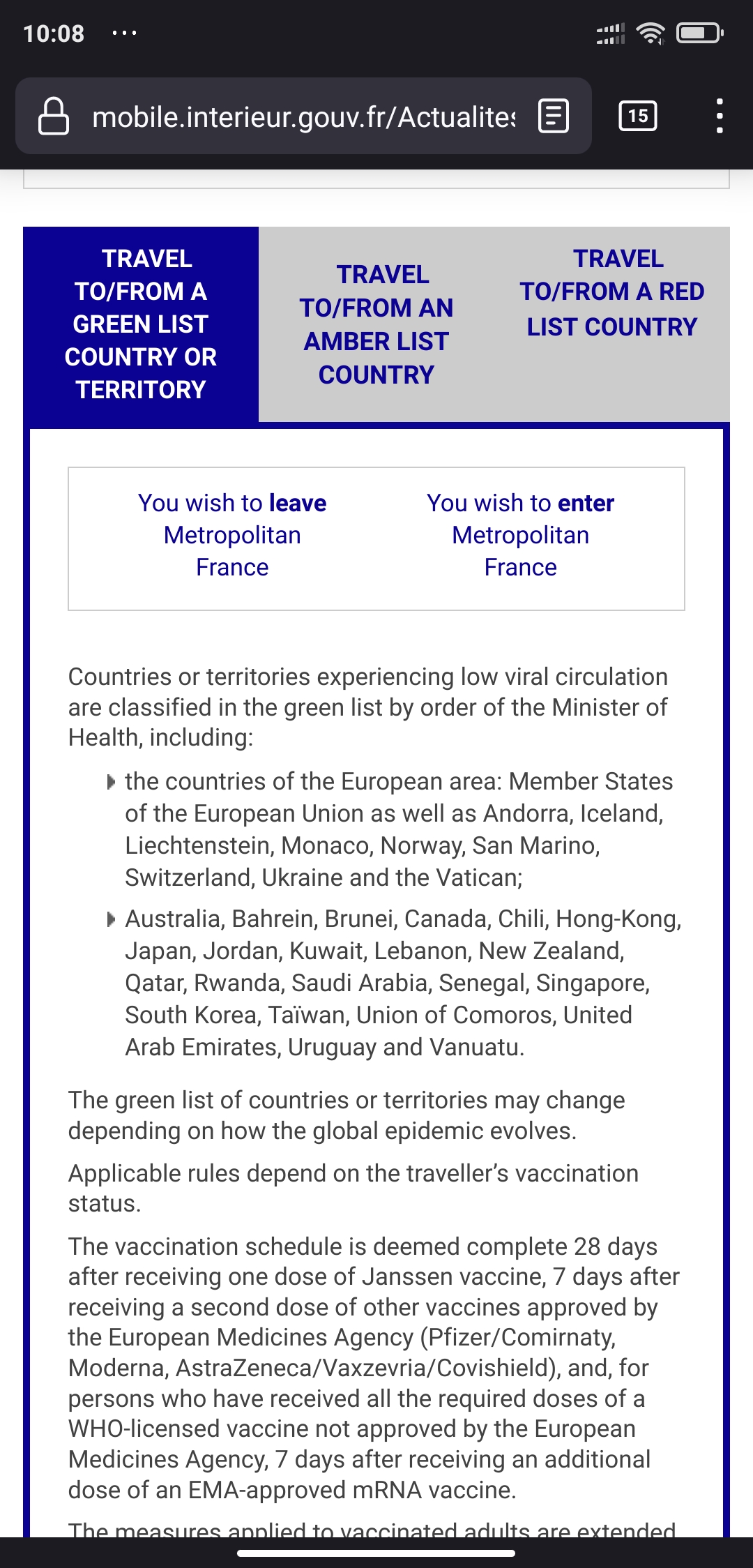Viewport: 753px width, 1568px height.
Task: Open the browser overflow menu
Action: 720,116
